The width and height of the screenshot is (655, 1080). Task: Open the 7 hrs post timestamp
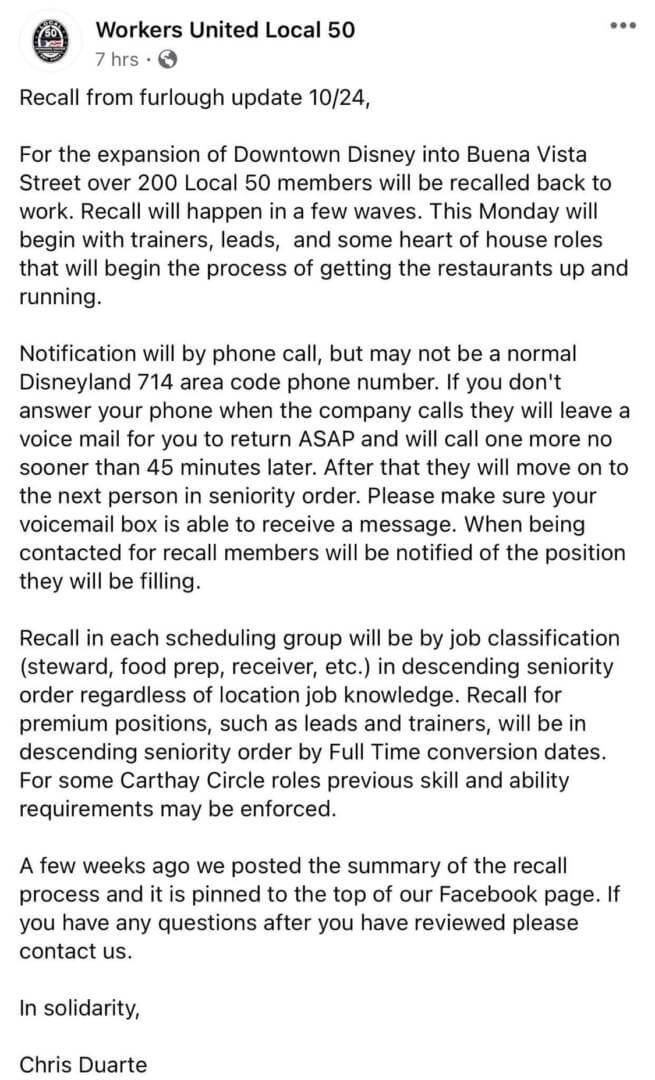(116, 60)
